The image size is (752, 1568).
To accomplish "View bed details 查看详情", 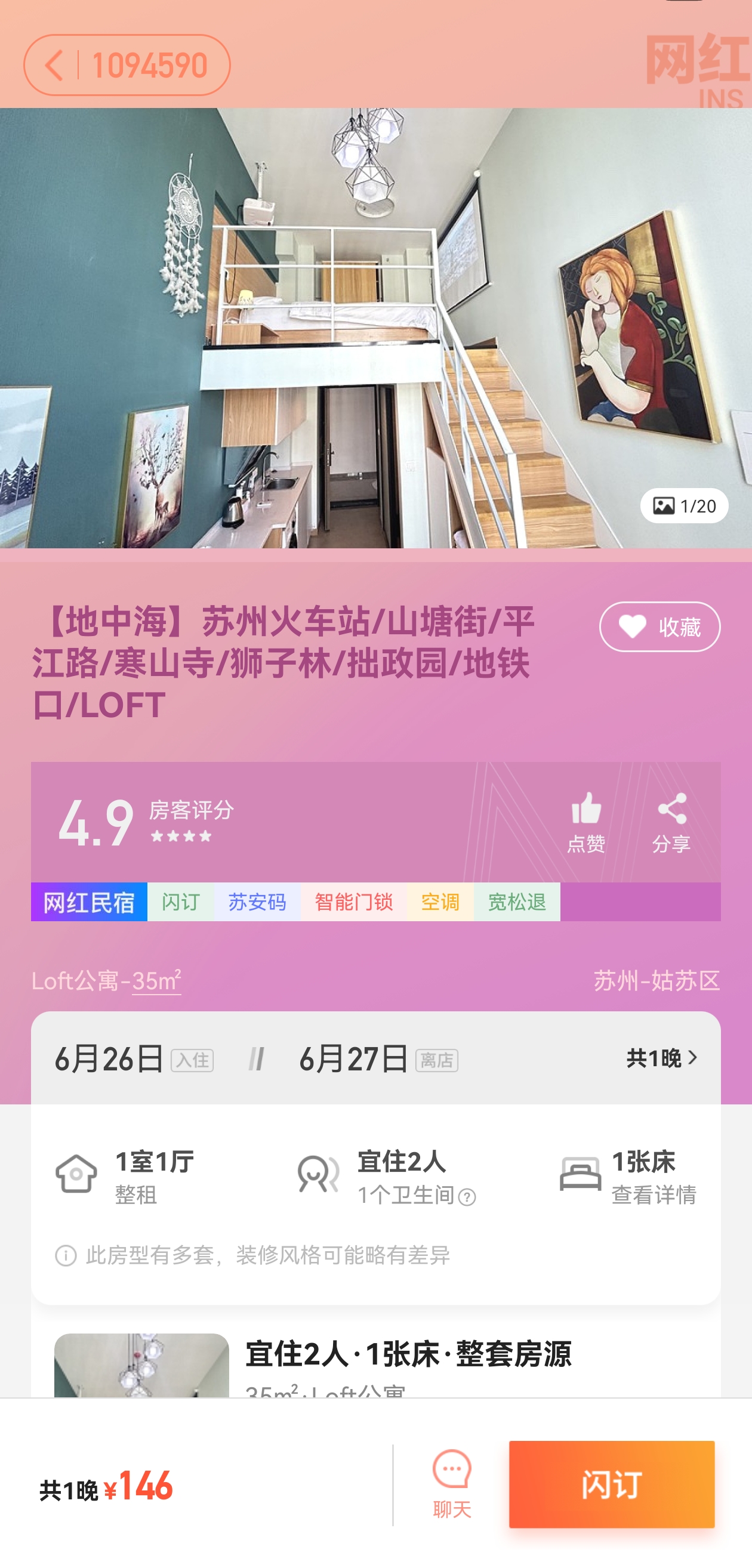I will coord(654,1195).
